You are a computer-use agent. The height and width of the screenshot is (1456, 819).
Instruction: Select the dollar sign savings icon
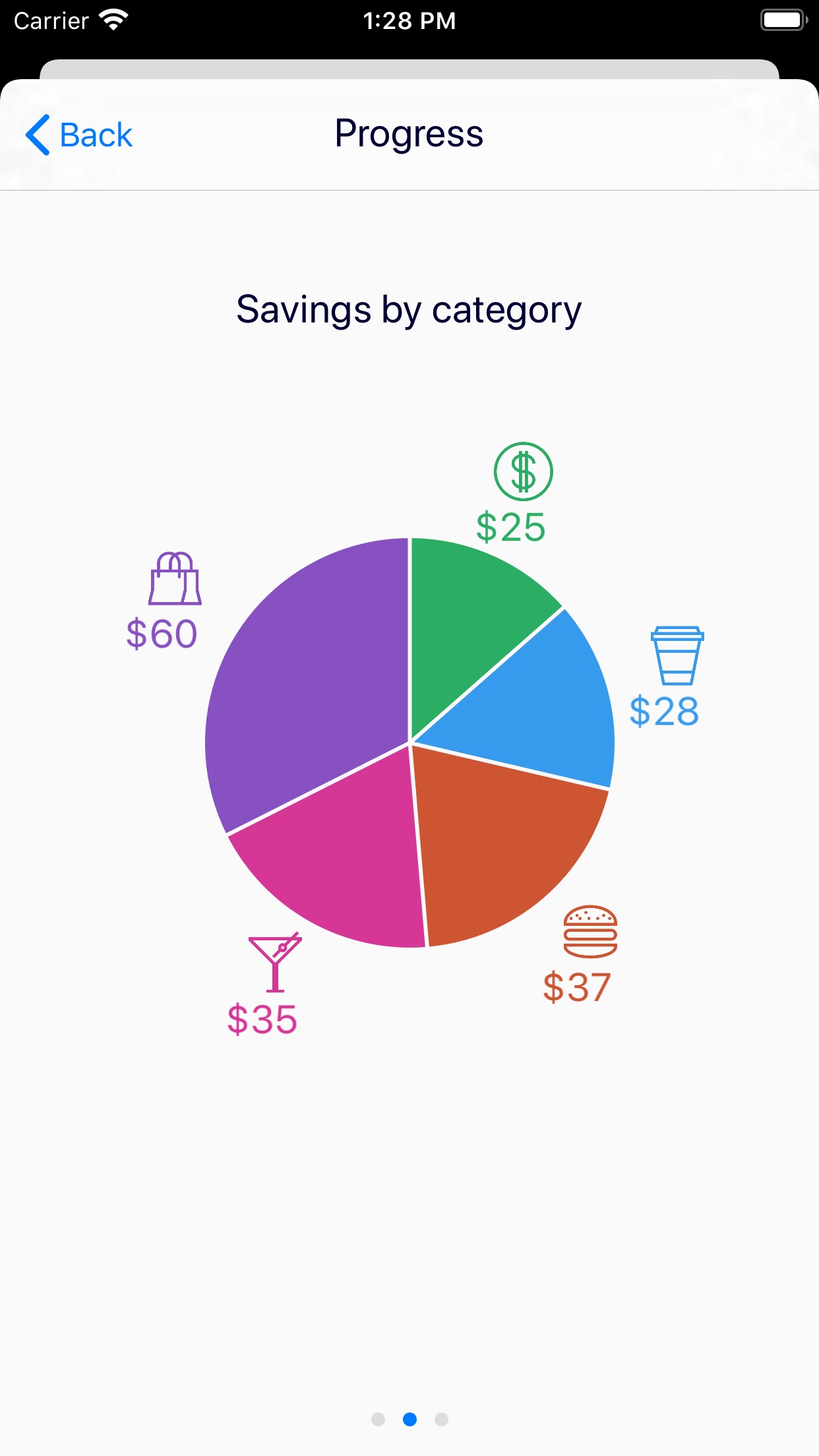tap(523, 471)
